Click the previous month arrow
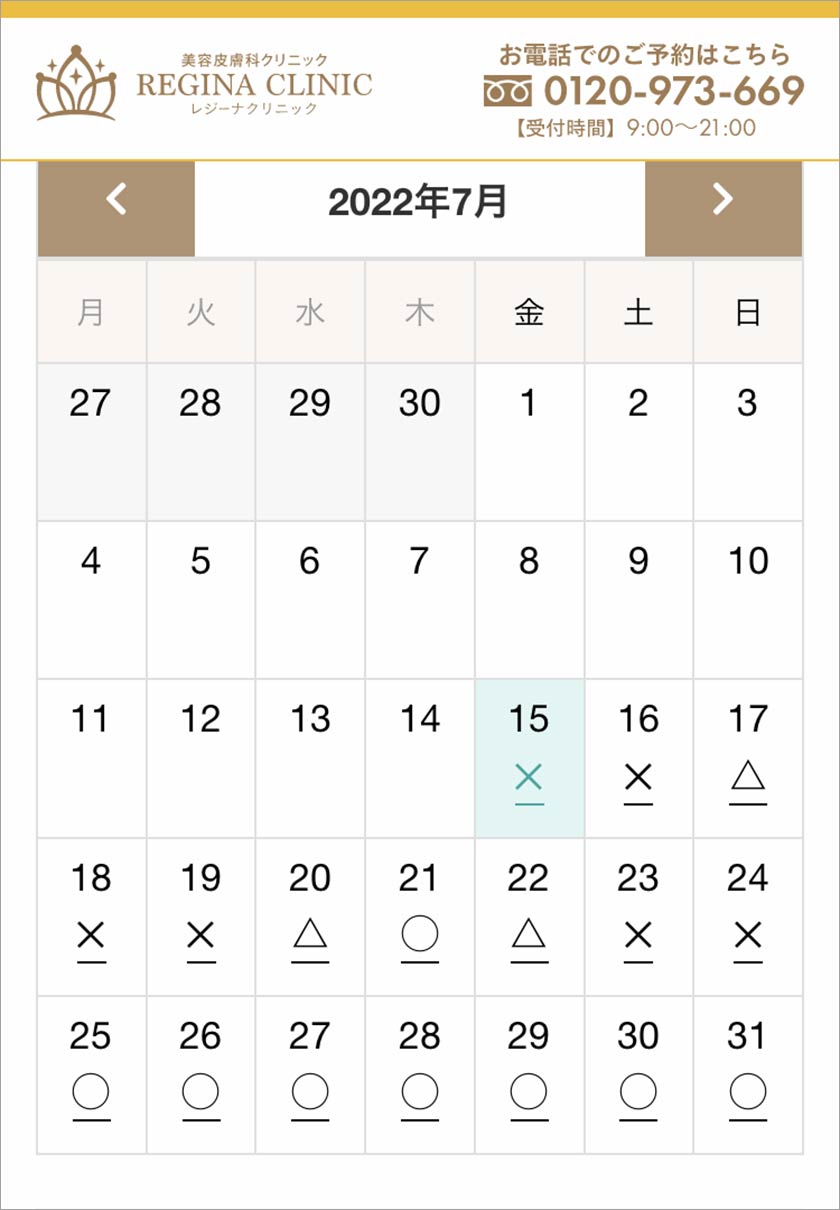Viewport: 840px width, 1210px height. (115, 200)
